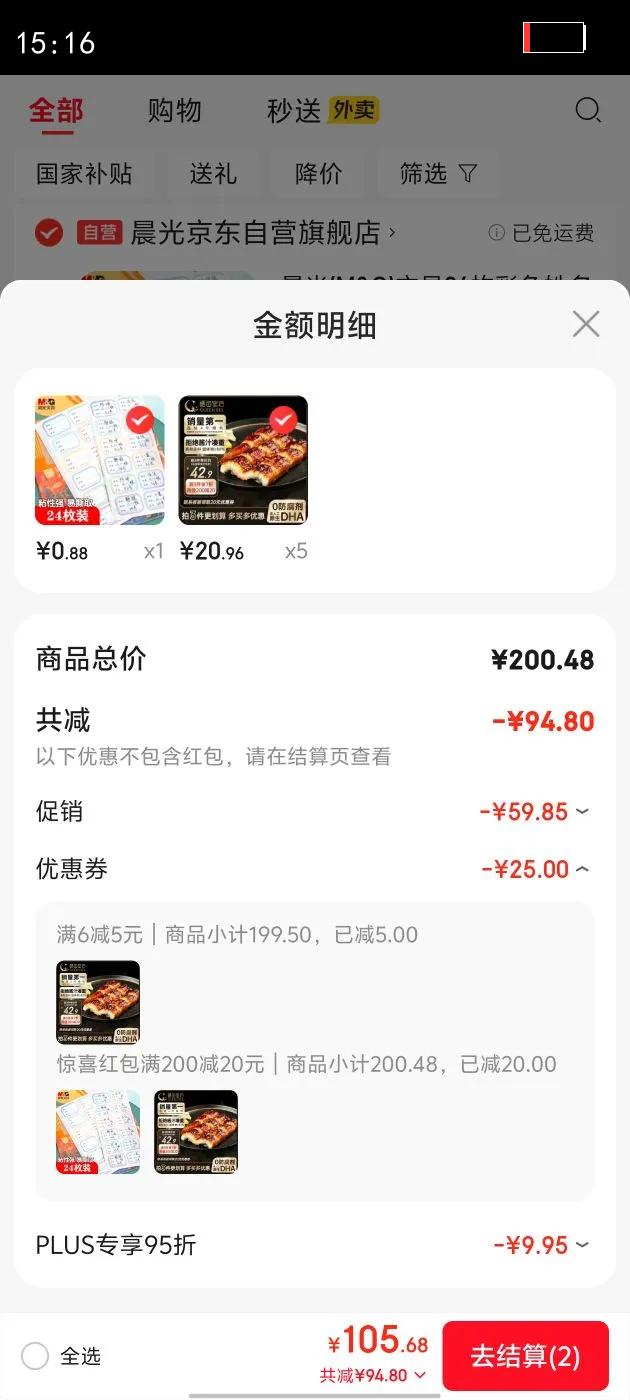Expand the PLUS专享95折 details
630x1400 pixels.
[582, 1246]
